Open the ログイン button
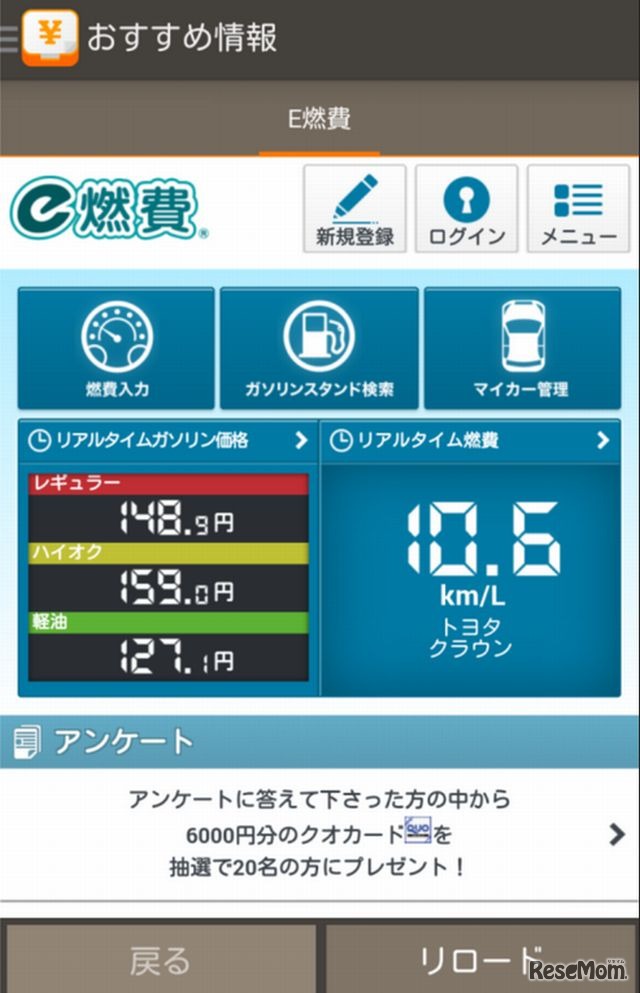 [x=467, y=209]
